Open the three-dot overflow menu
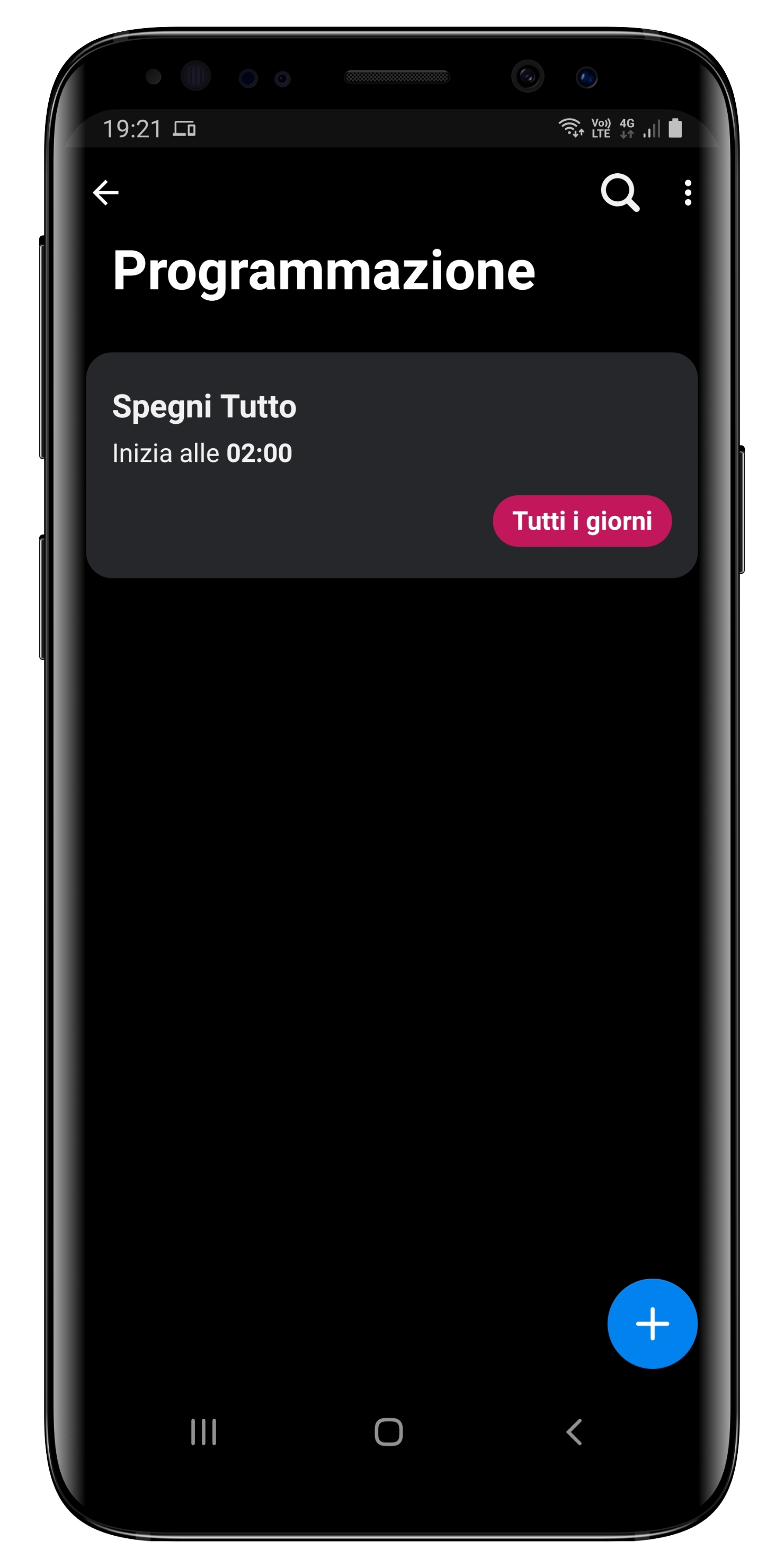The image size is (784, 1568). pyautogui.click(x=688, y=193)
